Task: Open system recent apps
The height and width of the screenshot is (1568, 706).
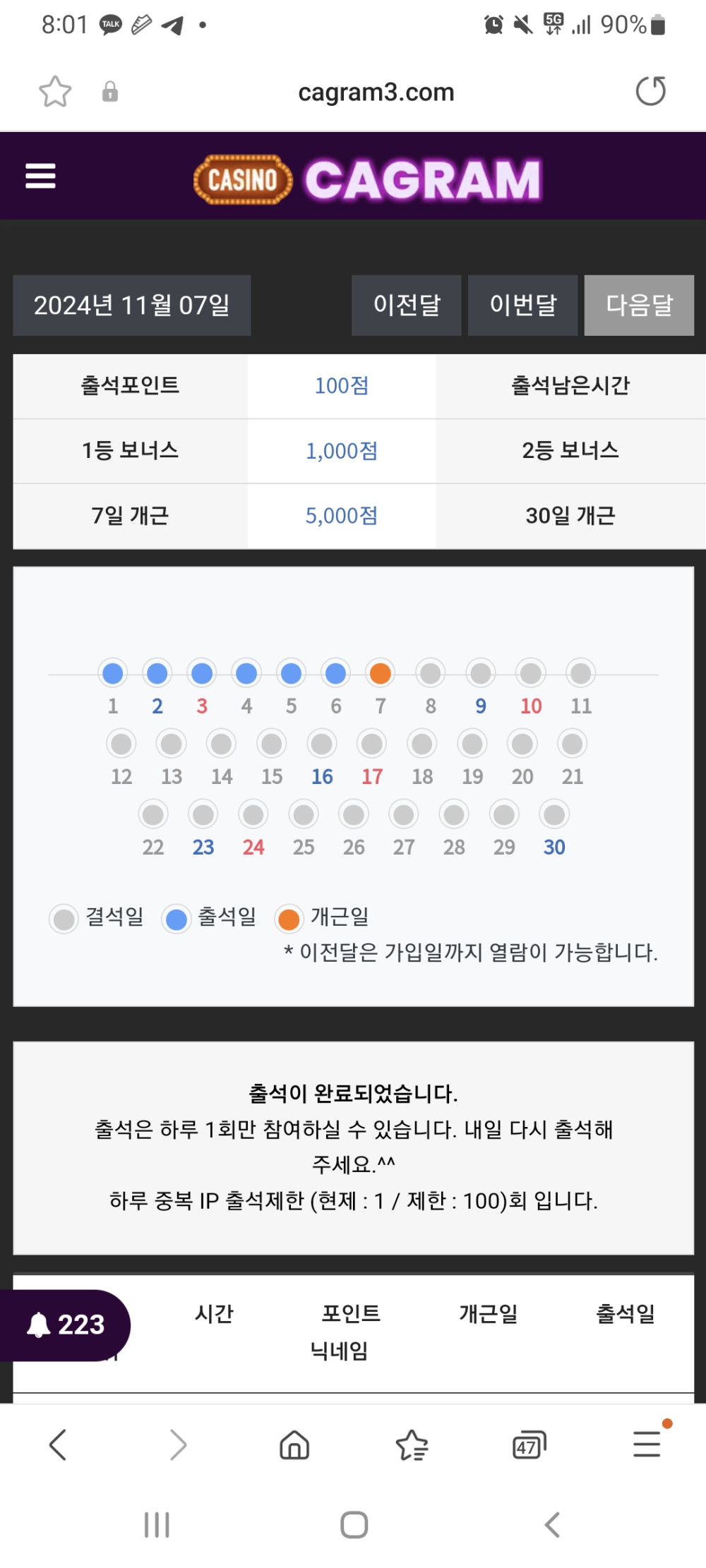Action: 157,1524
